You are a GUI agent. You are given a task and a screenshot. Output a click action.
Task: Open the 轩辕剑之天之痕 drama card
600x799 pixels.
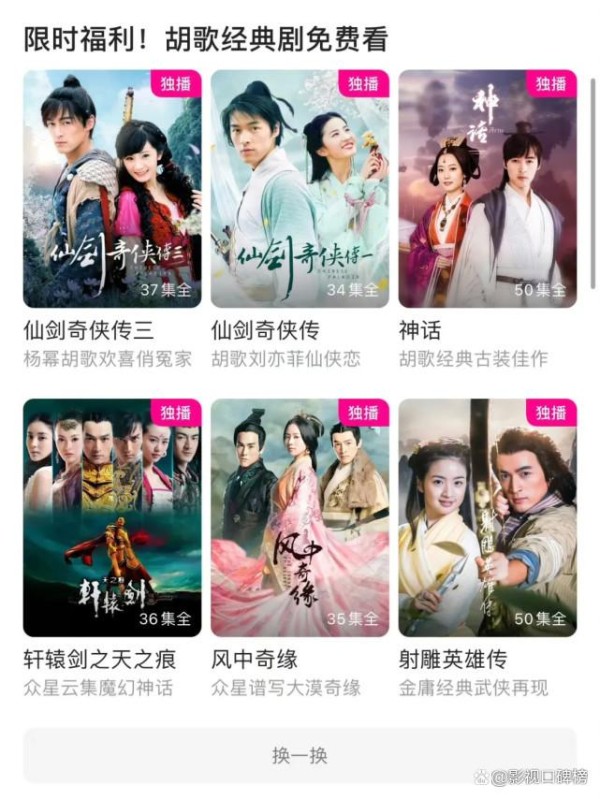pos(112,518)
